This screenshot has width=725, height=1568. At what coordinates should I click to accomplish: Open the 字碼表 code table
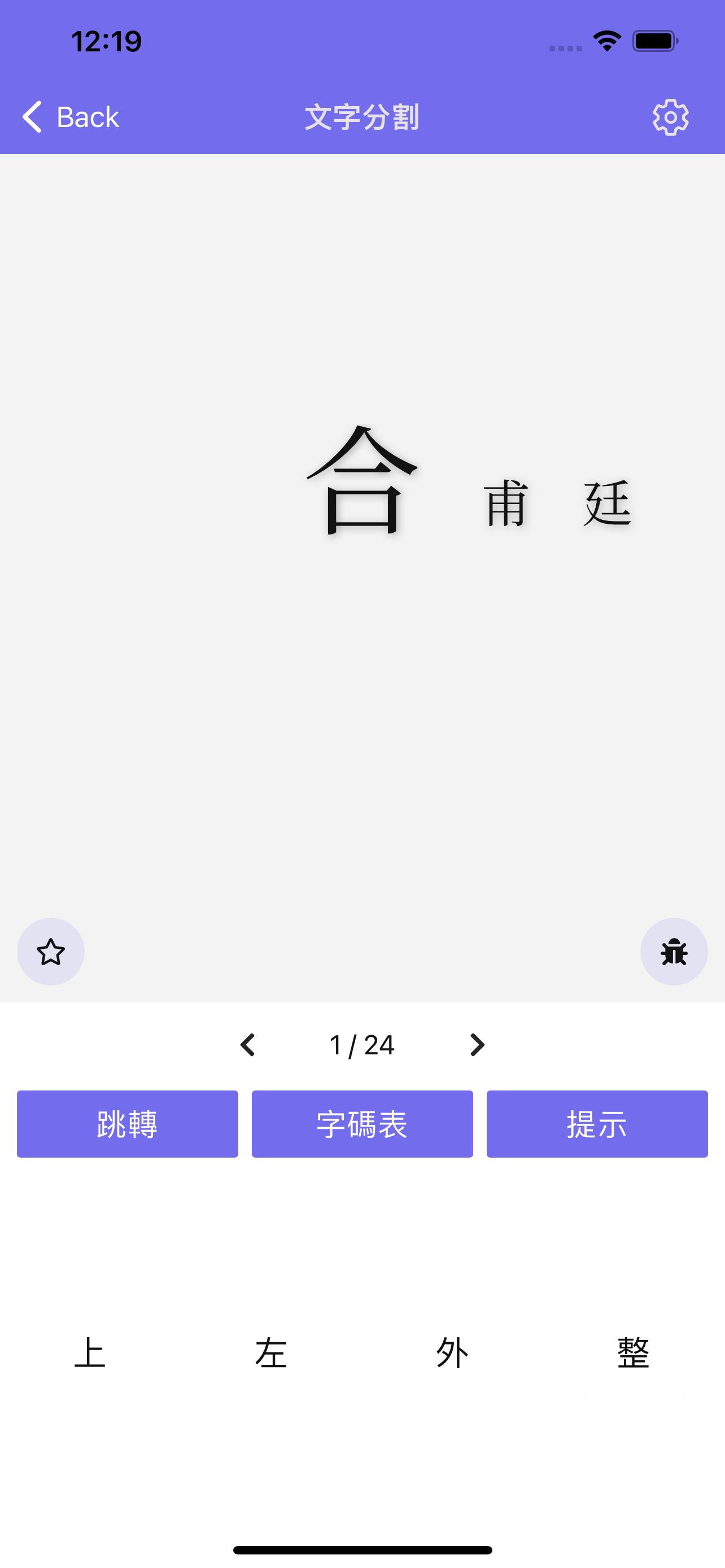[x=362, y=1124]
